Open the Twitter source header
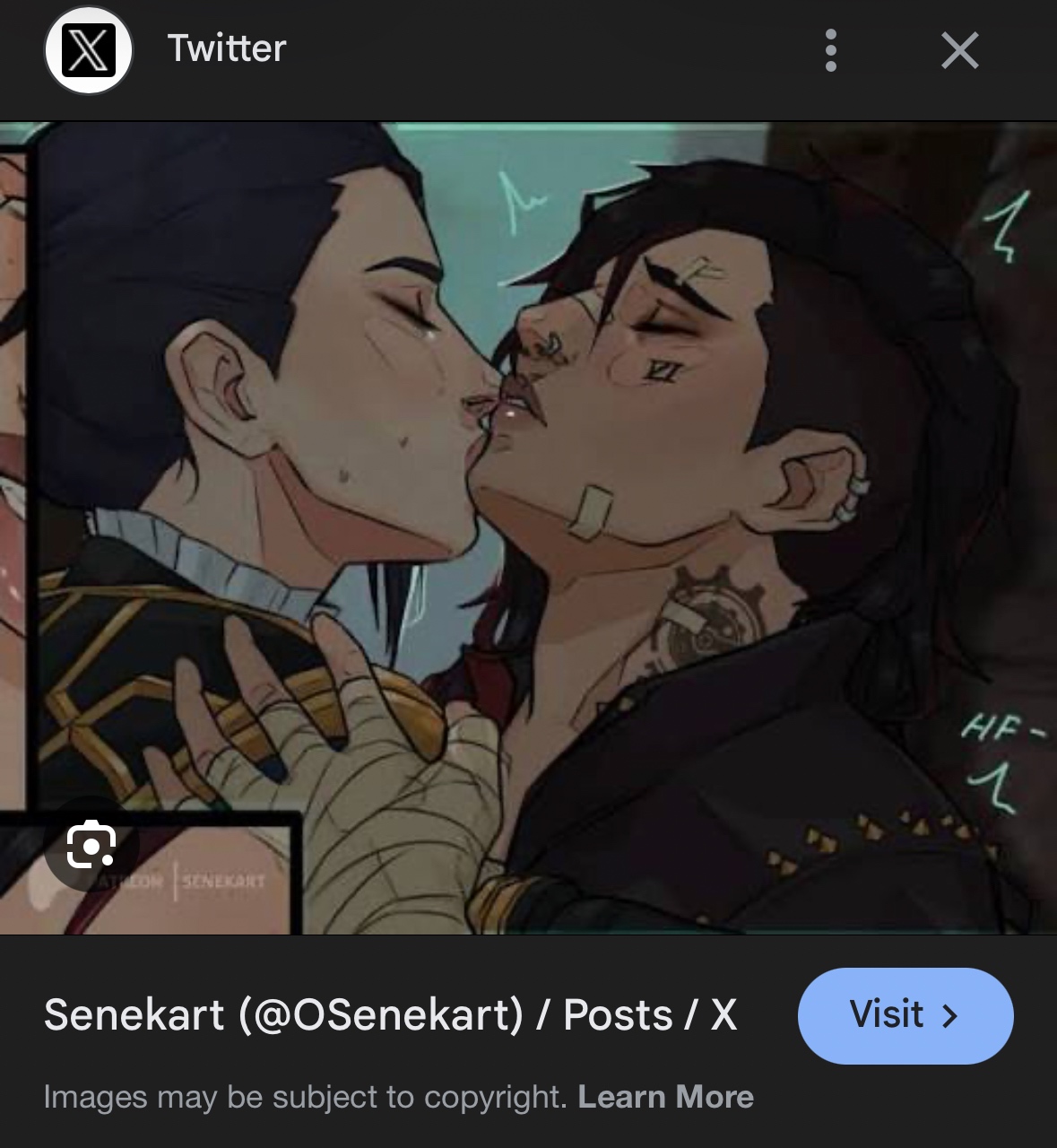 coord(226,48)
